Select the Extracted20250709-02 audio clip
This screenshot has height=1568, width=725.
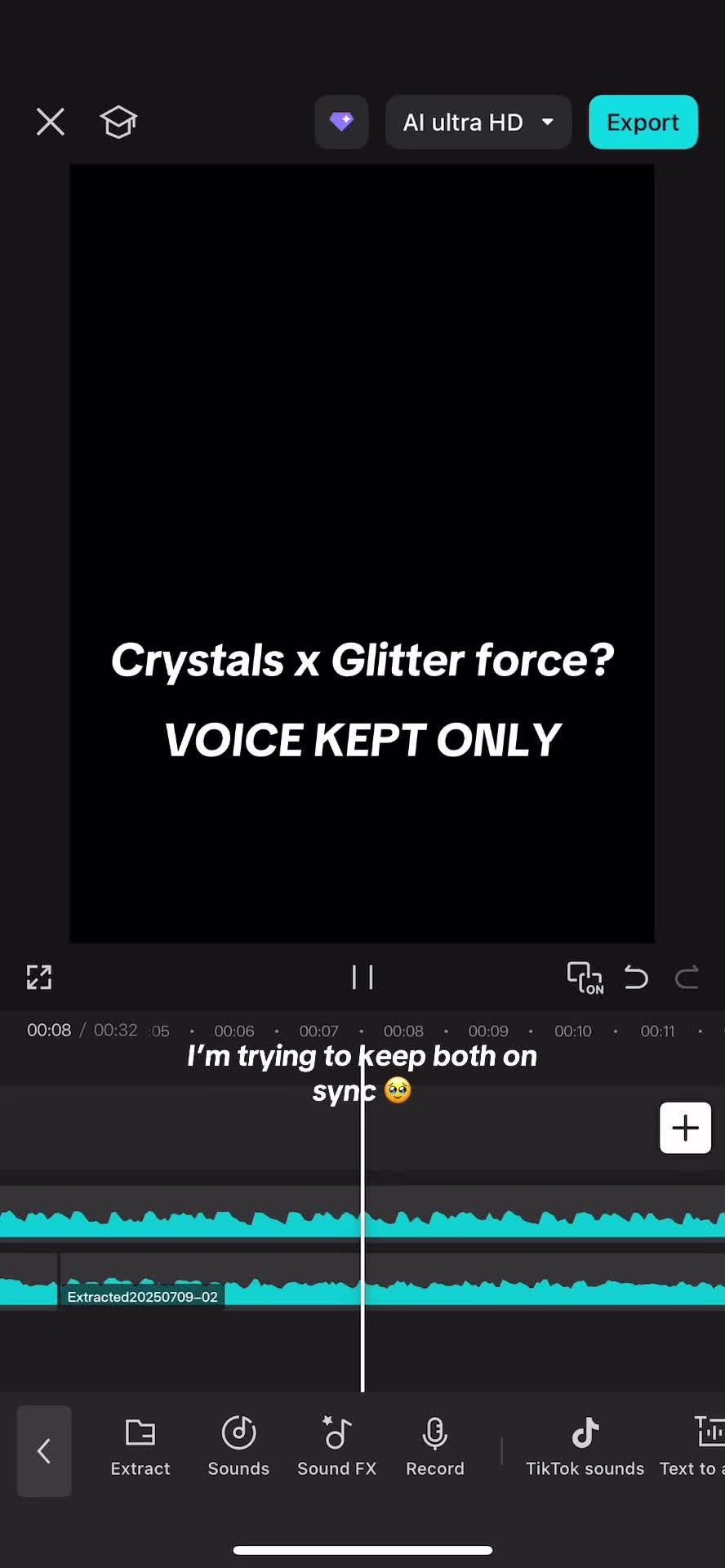(142, 1296)
